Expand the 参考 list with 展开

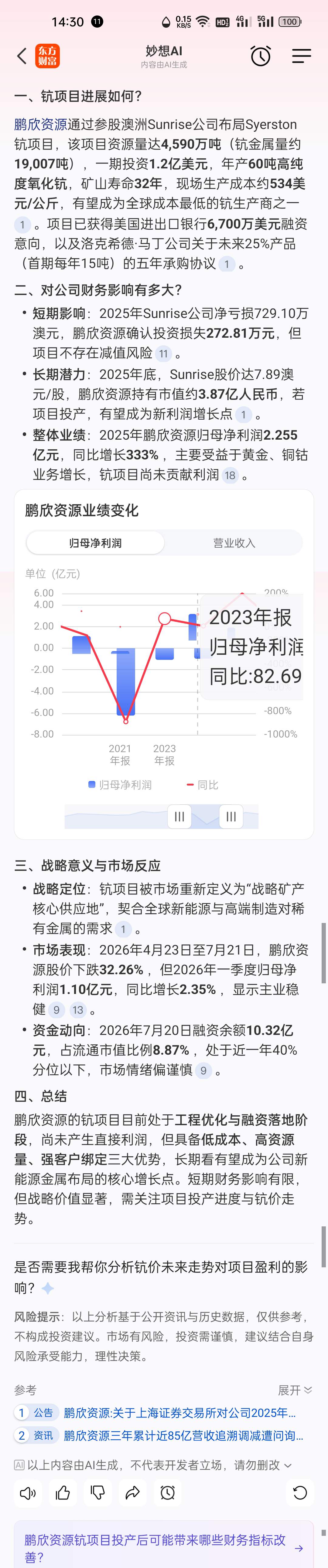[295, 1390]
